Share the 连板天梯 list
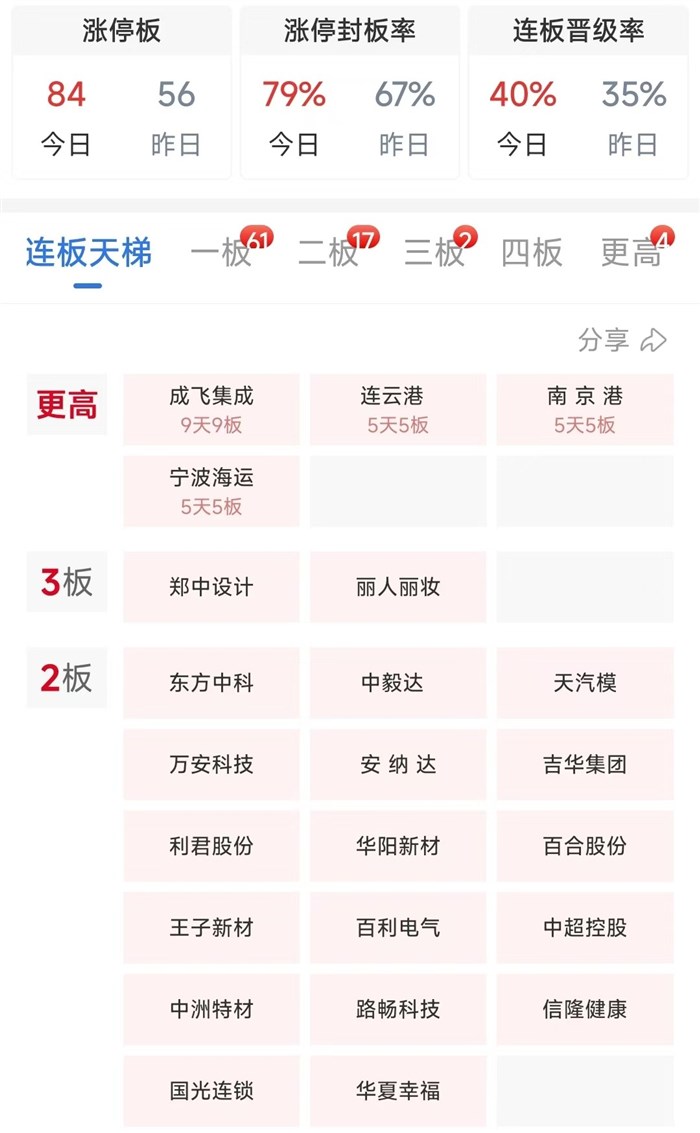 pos(622,340)
